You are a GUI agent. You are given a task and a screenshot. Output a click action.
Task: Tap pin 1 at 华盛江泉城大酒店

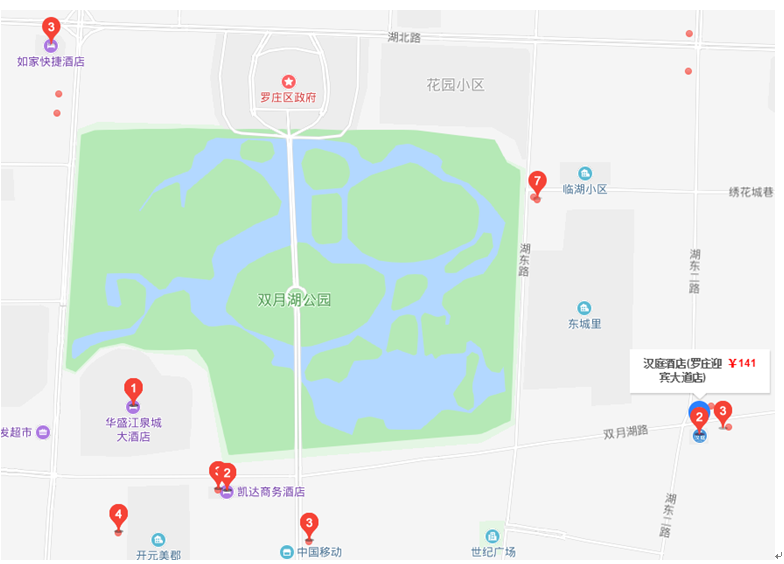point(133,389)
